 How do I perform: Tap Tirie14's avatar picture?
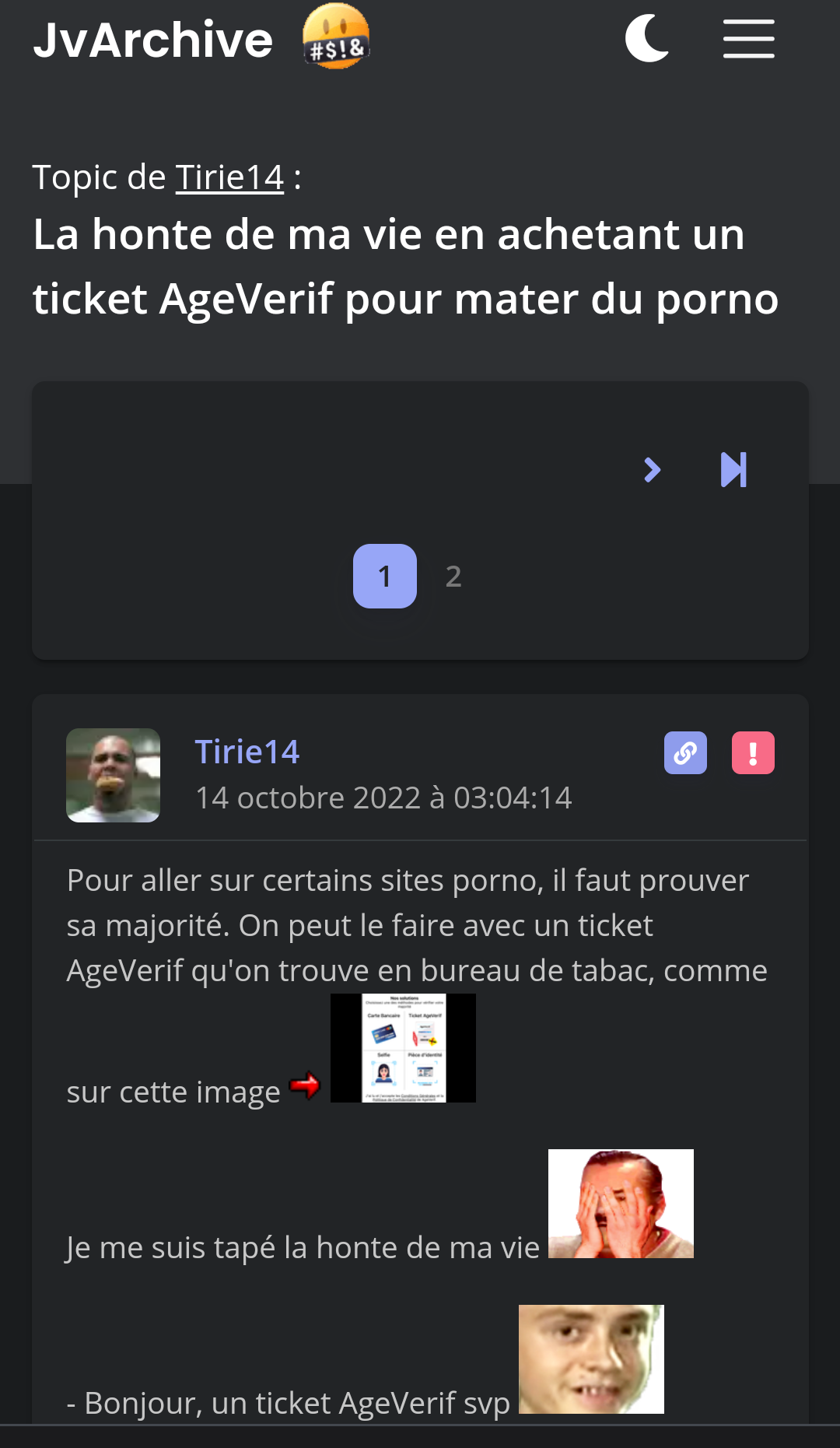click(x=114, y=776)
